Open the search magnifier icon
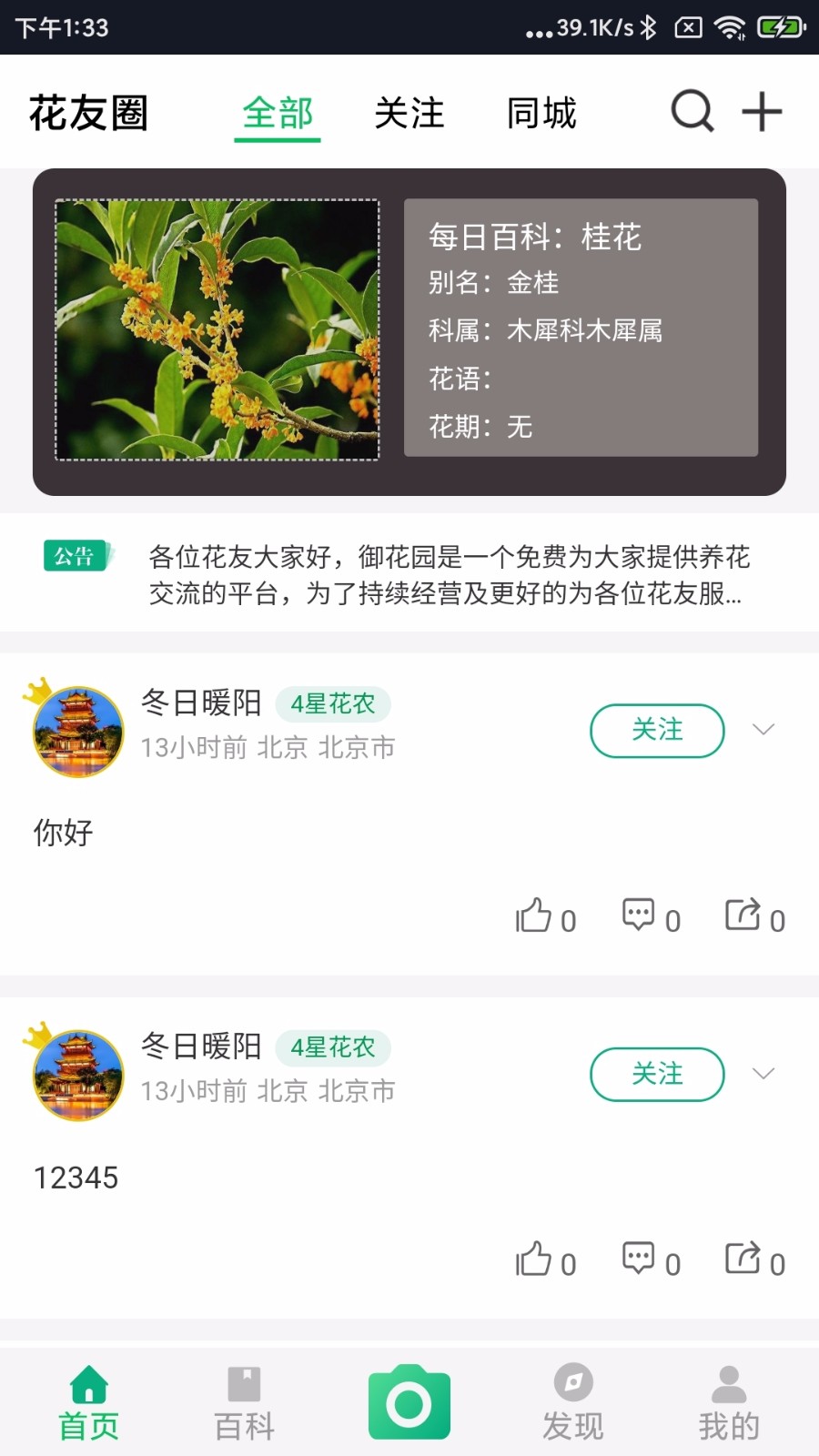Viewport: 819px width, 1456px height. [x=693, y=112]
